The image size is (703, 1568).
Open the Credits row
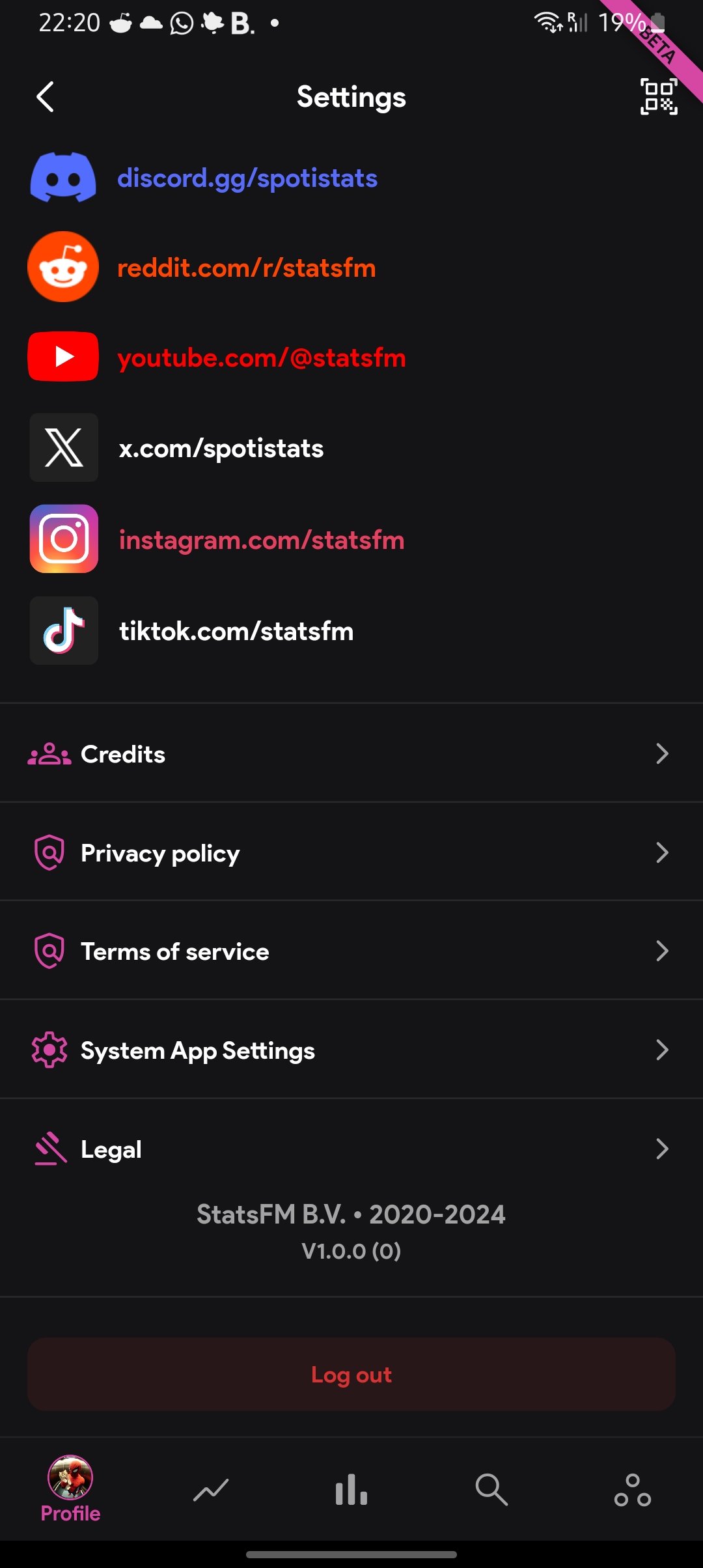[351, 754]
